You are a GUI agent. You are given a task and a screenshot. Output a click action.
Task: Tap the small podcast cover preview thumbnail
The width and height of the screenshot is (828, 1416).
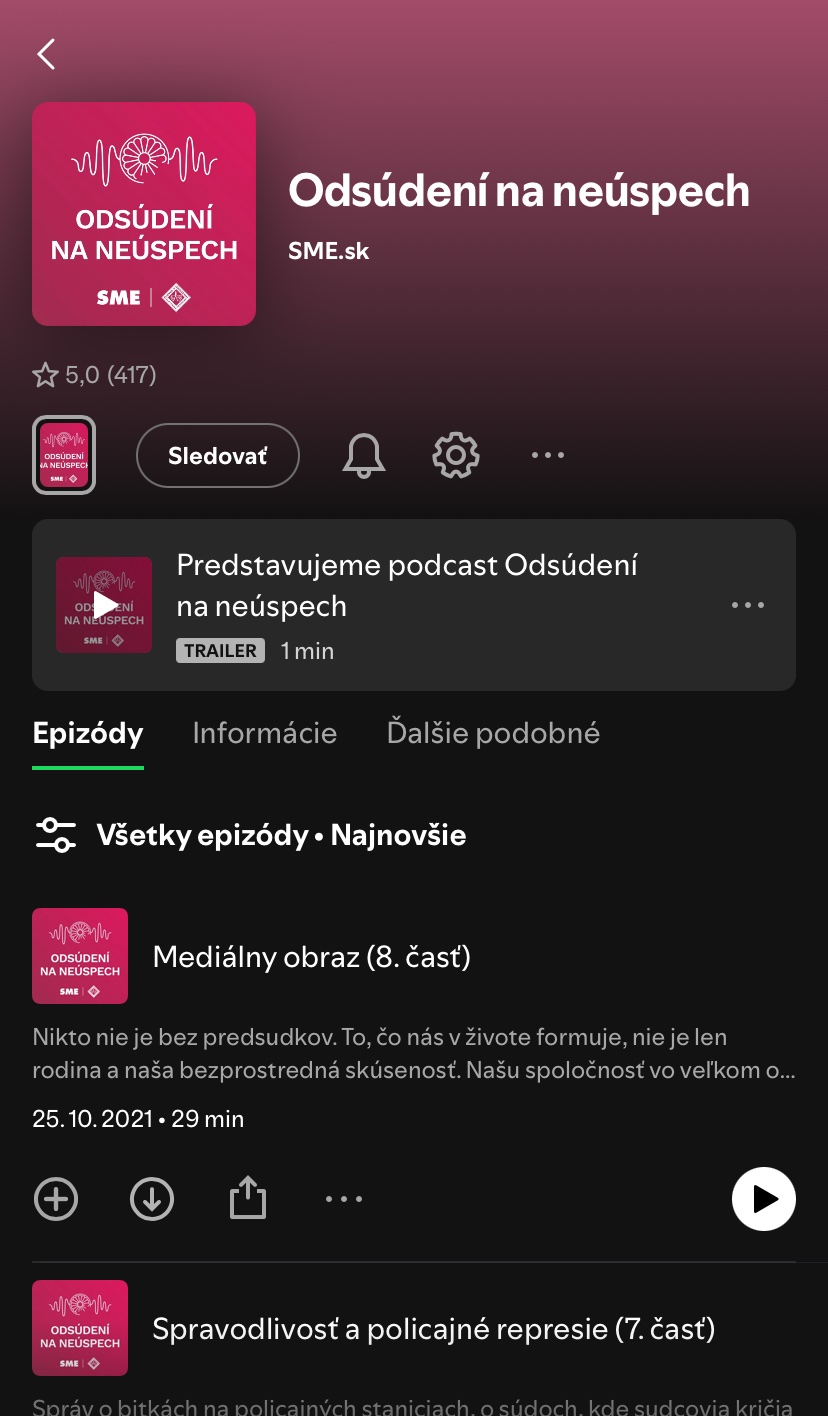64,456
